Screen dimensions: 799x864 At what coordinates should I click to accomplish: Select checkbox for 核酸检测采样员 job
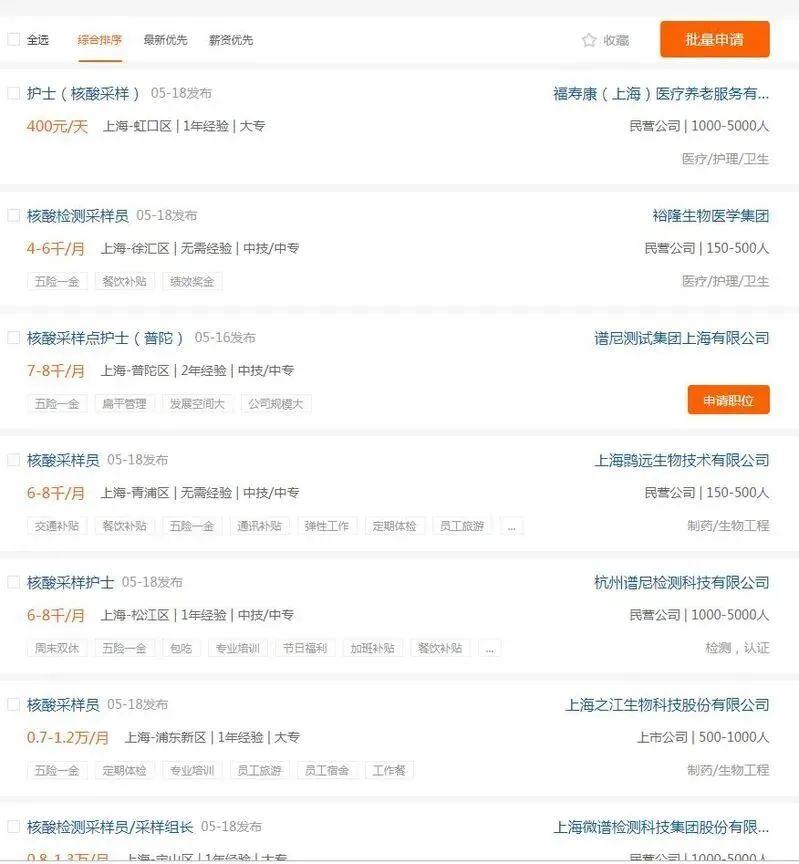coord(14,215)
